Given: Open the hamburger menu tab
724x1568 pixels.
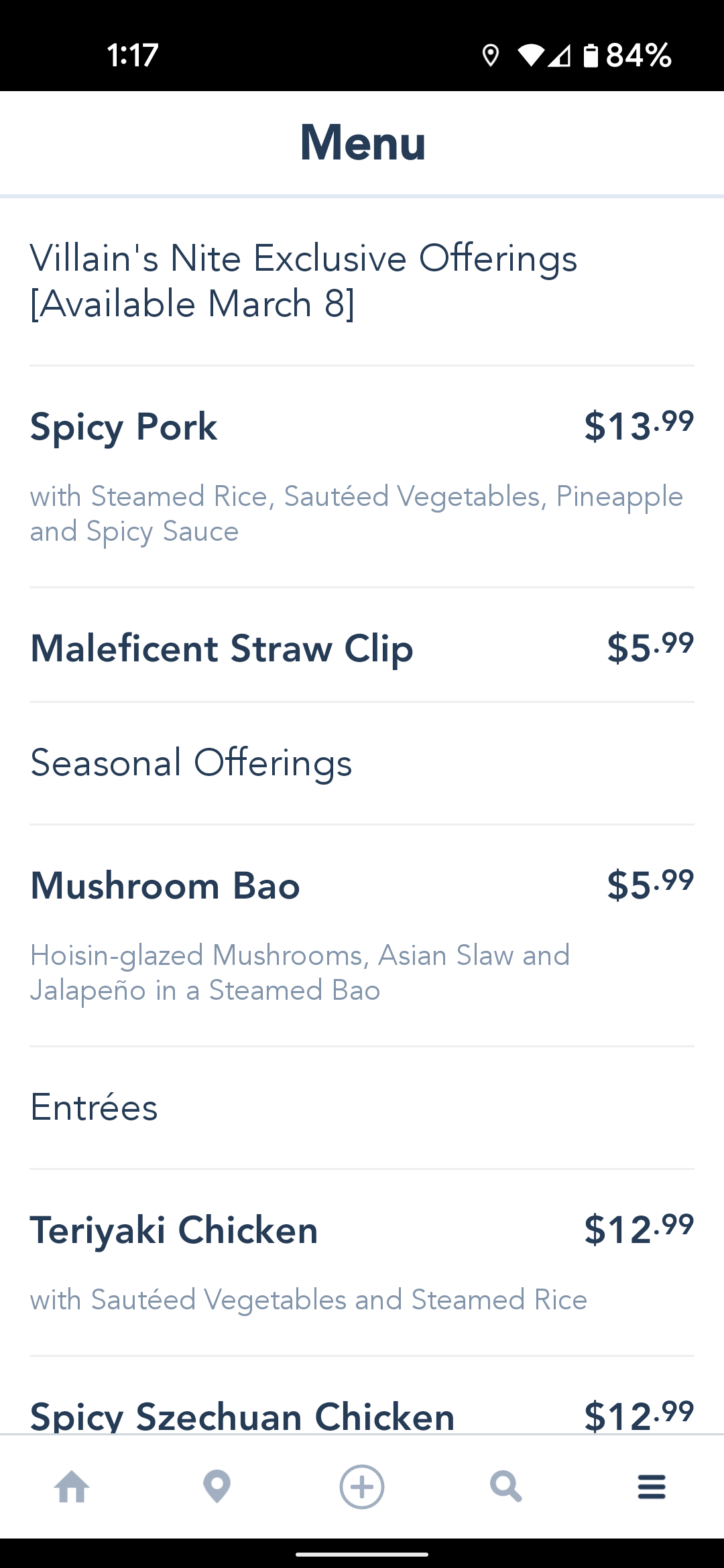Looking at the screenshot, I should coord(652,1487).
